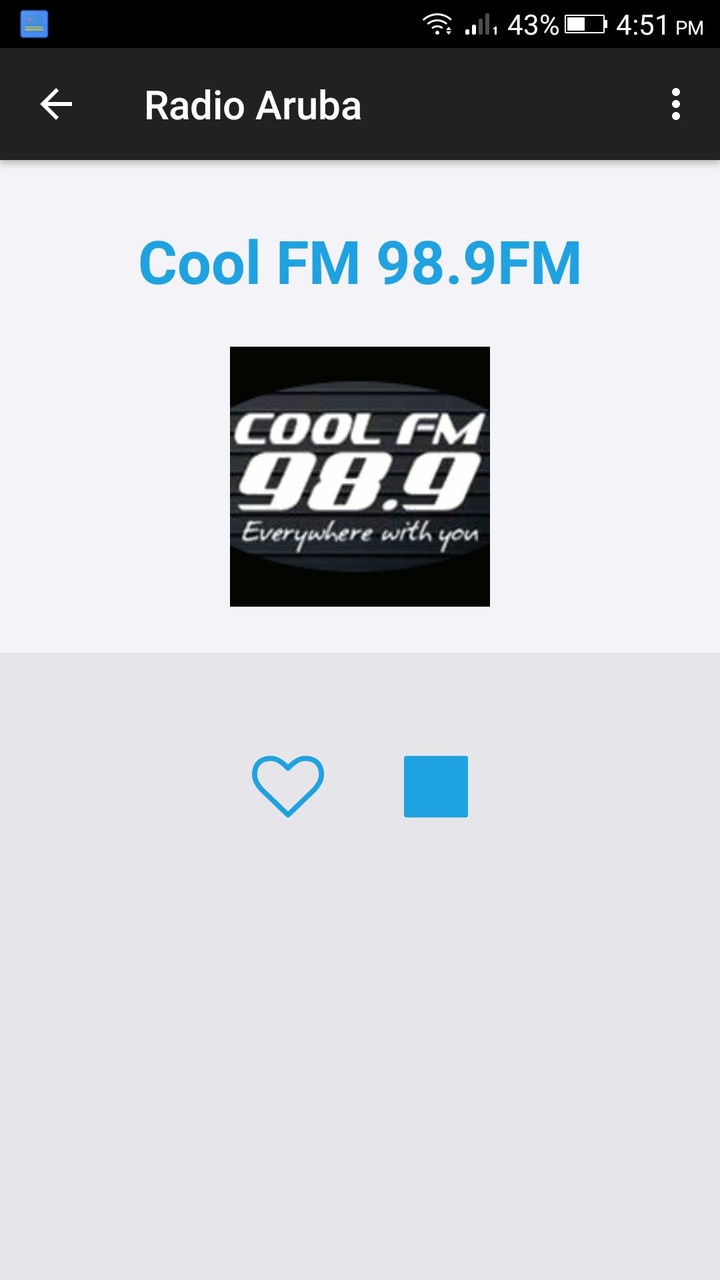Toggle the favorite heart for this station
This screenshot has height=1280, width=720.
click(x=288, y=786)
